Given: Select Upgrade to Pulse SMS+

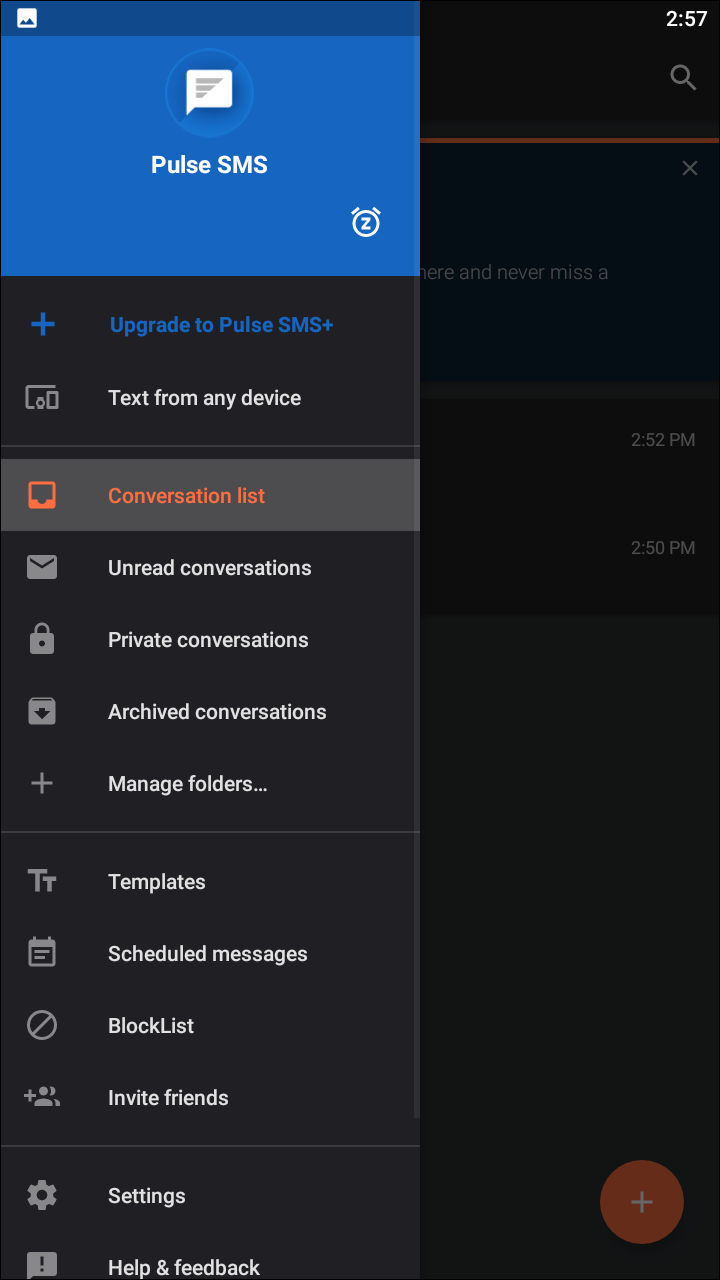Looking at the screenshot, I should (210, 325).
